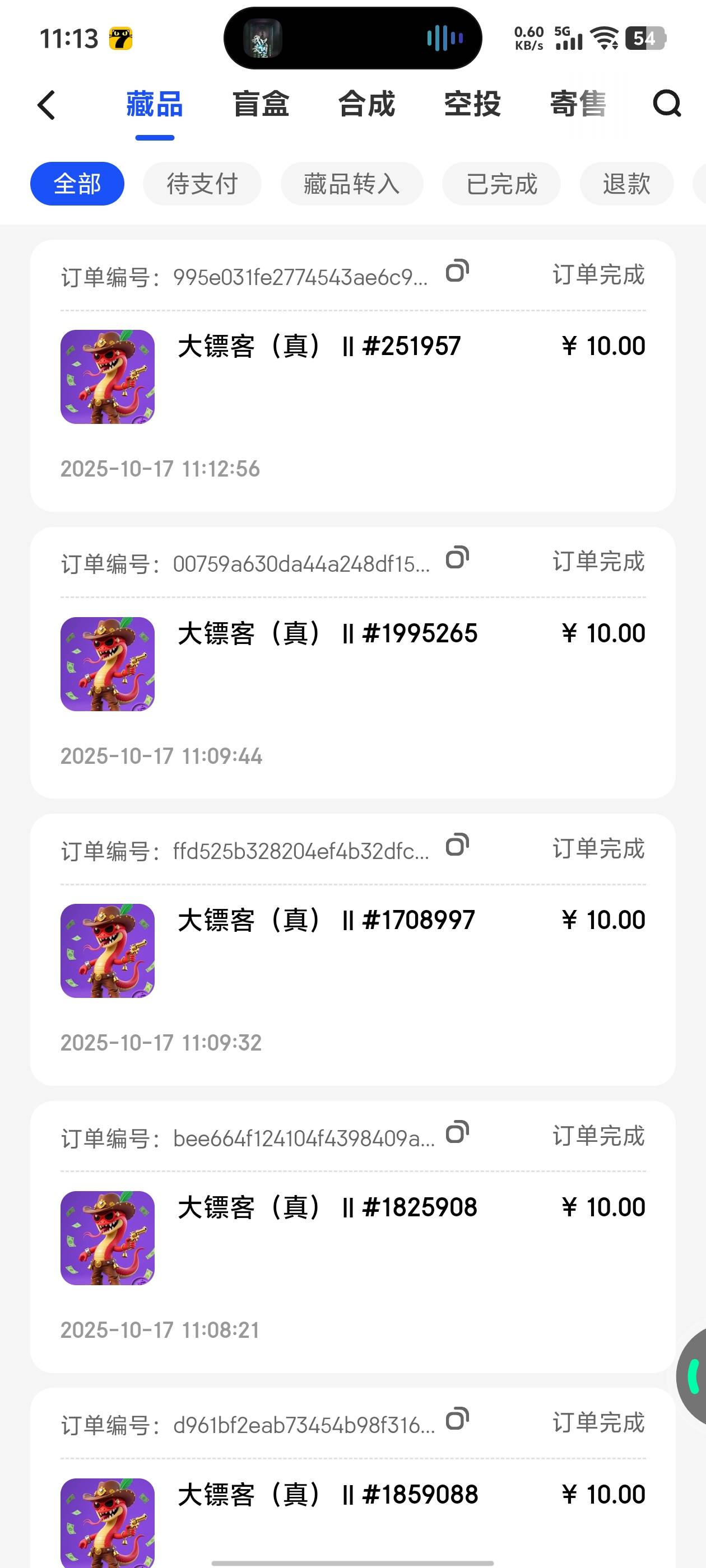
Task: Switch to the 盲盒 tab
Action: point(261,104)
